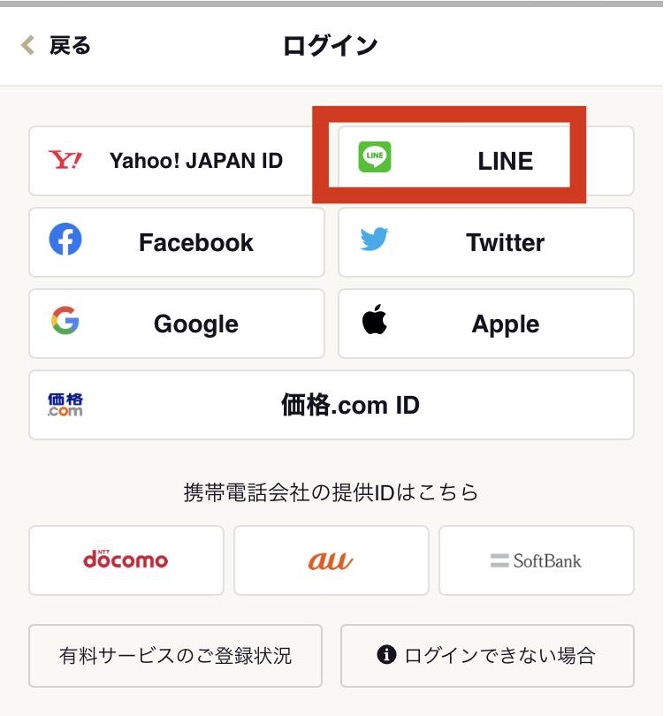The width and height of the screenshot is (664, 716).
Task: Log in with Yahoo! JAPAN ID
Action: pyautogui.click(x=176, y=160)
